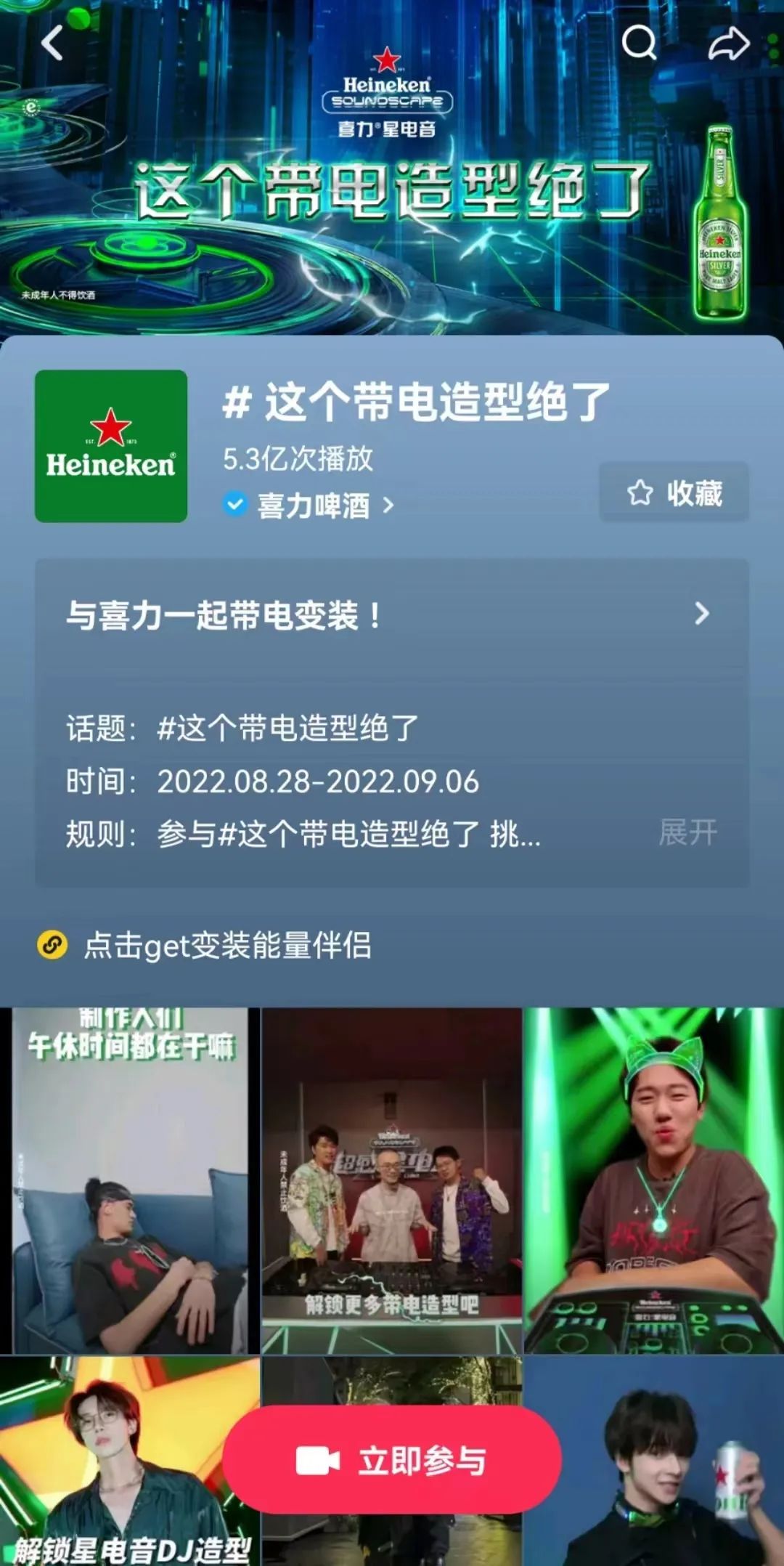Tap 收藏 to favorite this topic
784x1566 pixels.
[x=674, y=493]
